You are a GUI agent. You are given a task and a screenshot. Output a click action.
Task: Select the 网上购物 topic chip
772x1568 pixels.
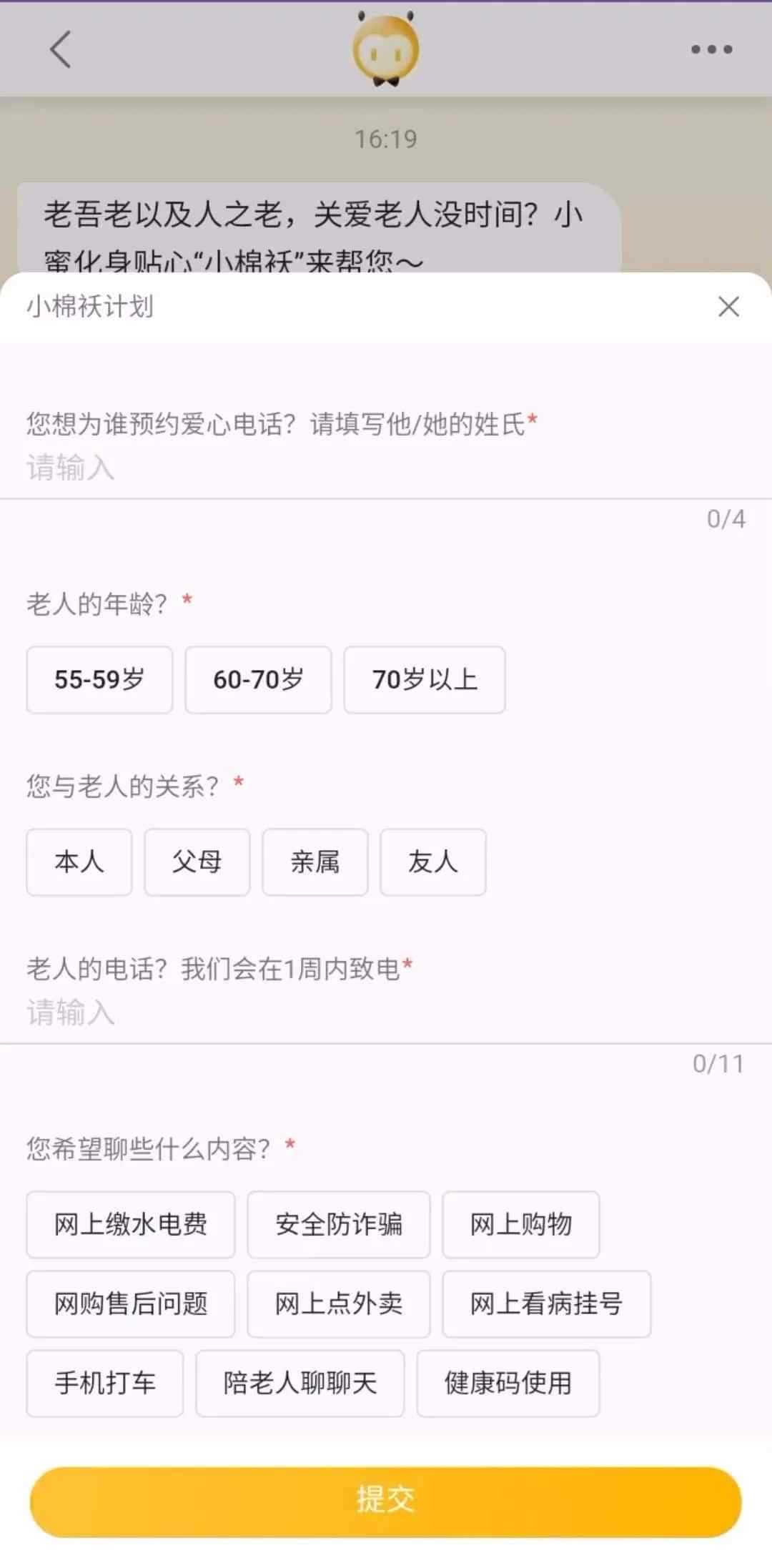coord(521,1224)
